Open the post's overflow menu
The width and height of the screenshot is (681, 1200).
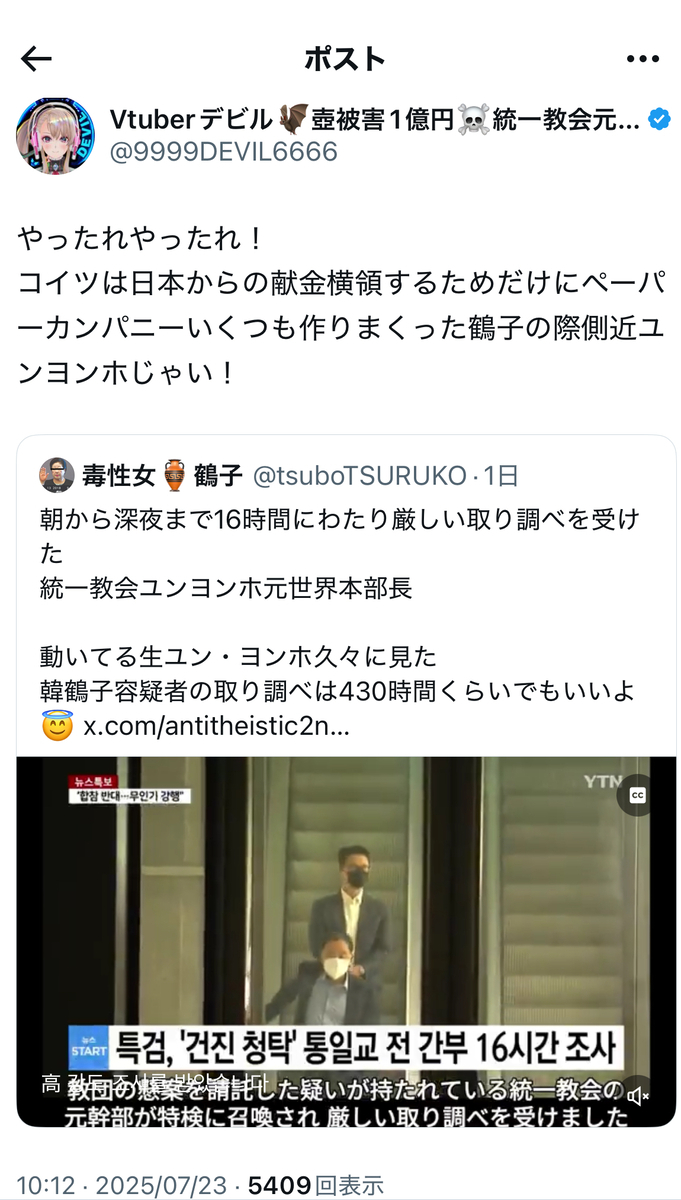642,59
